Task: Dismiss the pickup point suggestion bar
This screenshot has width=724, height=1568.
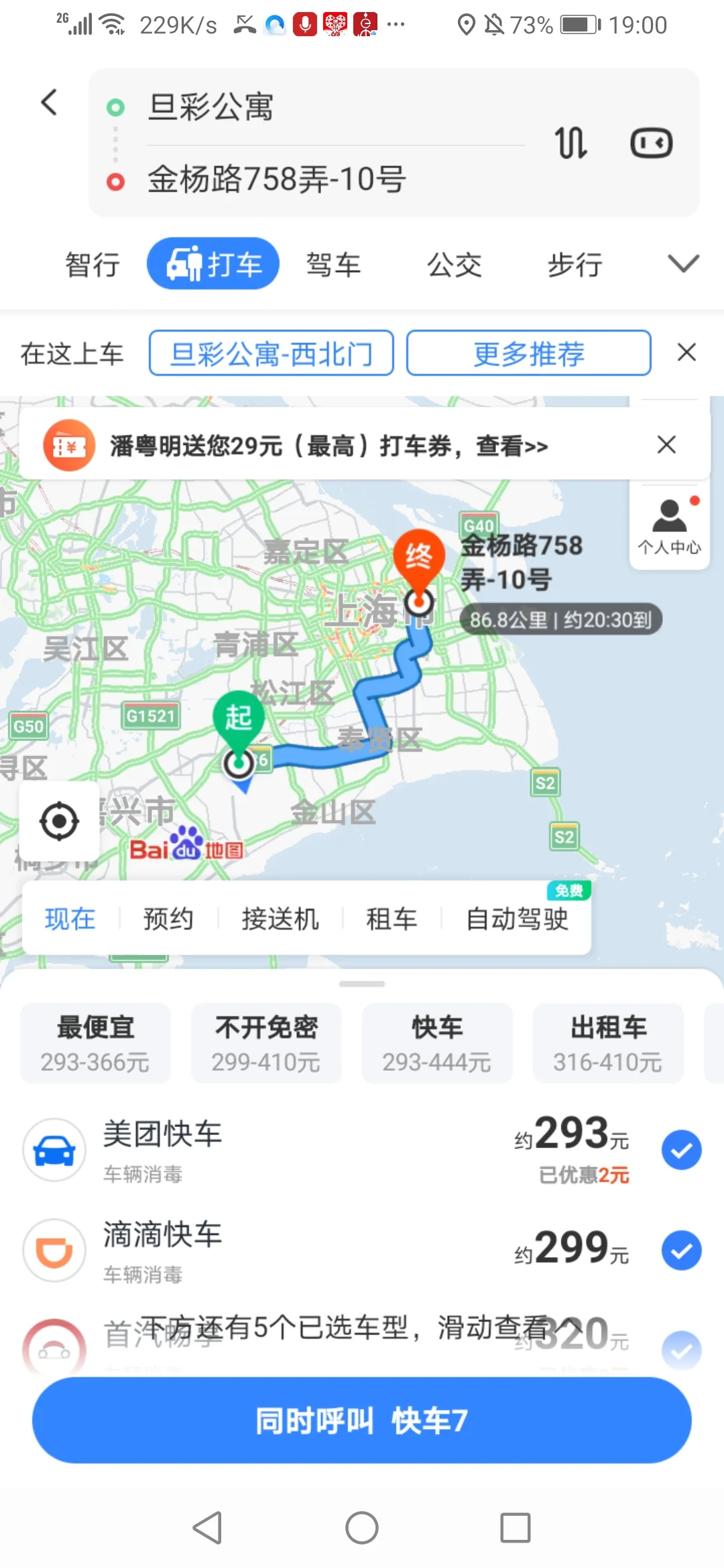Action: 686,352
